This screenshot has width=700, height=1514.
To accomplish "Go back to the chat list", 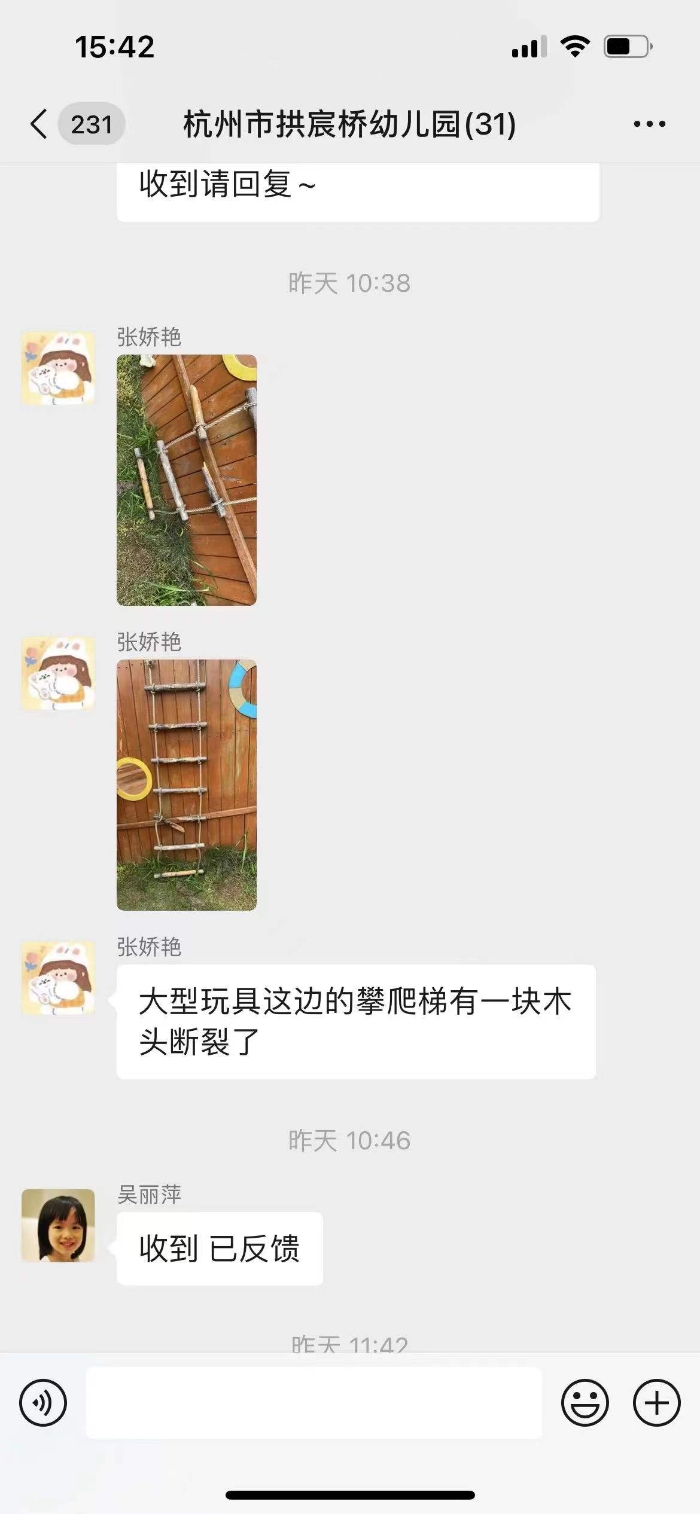I will click(39, 125).
